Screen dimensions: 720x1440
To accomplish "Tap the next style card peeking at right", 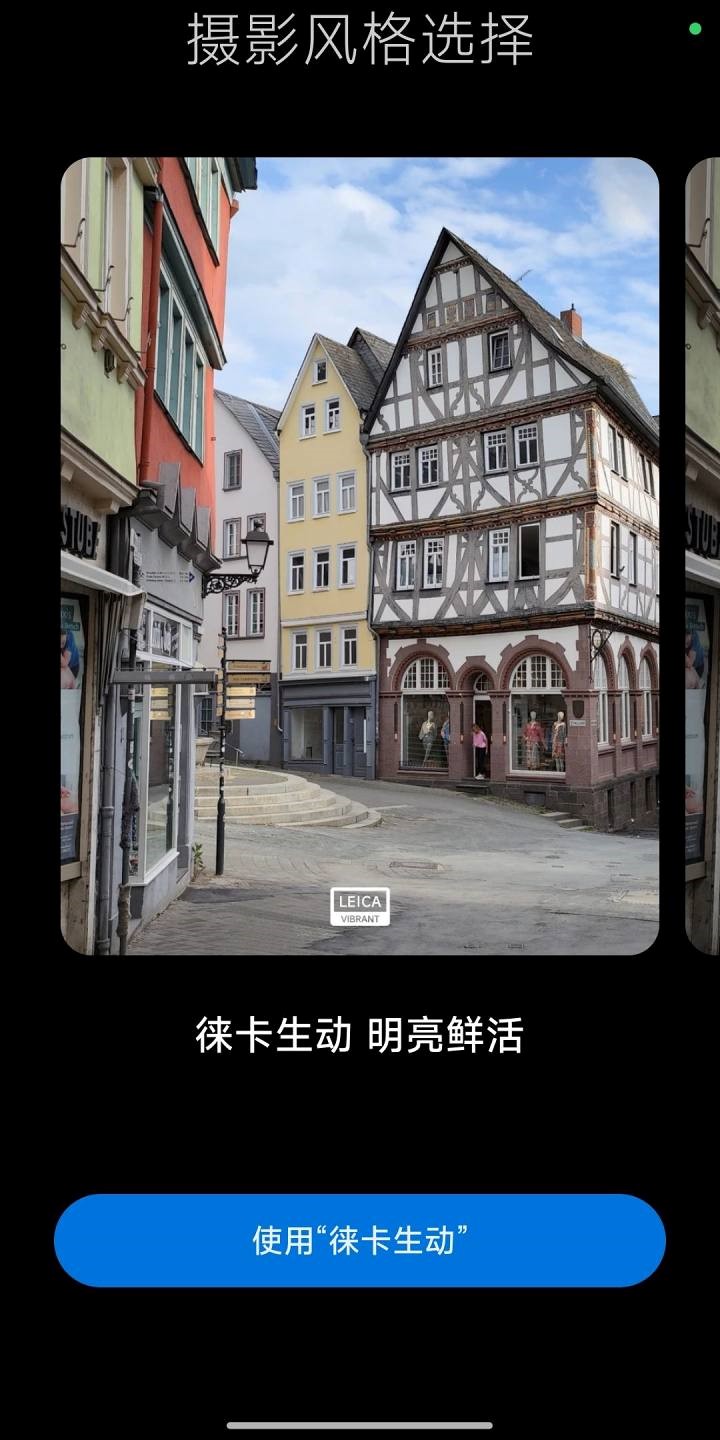I will pos(703,556).
